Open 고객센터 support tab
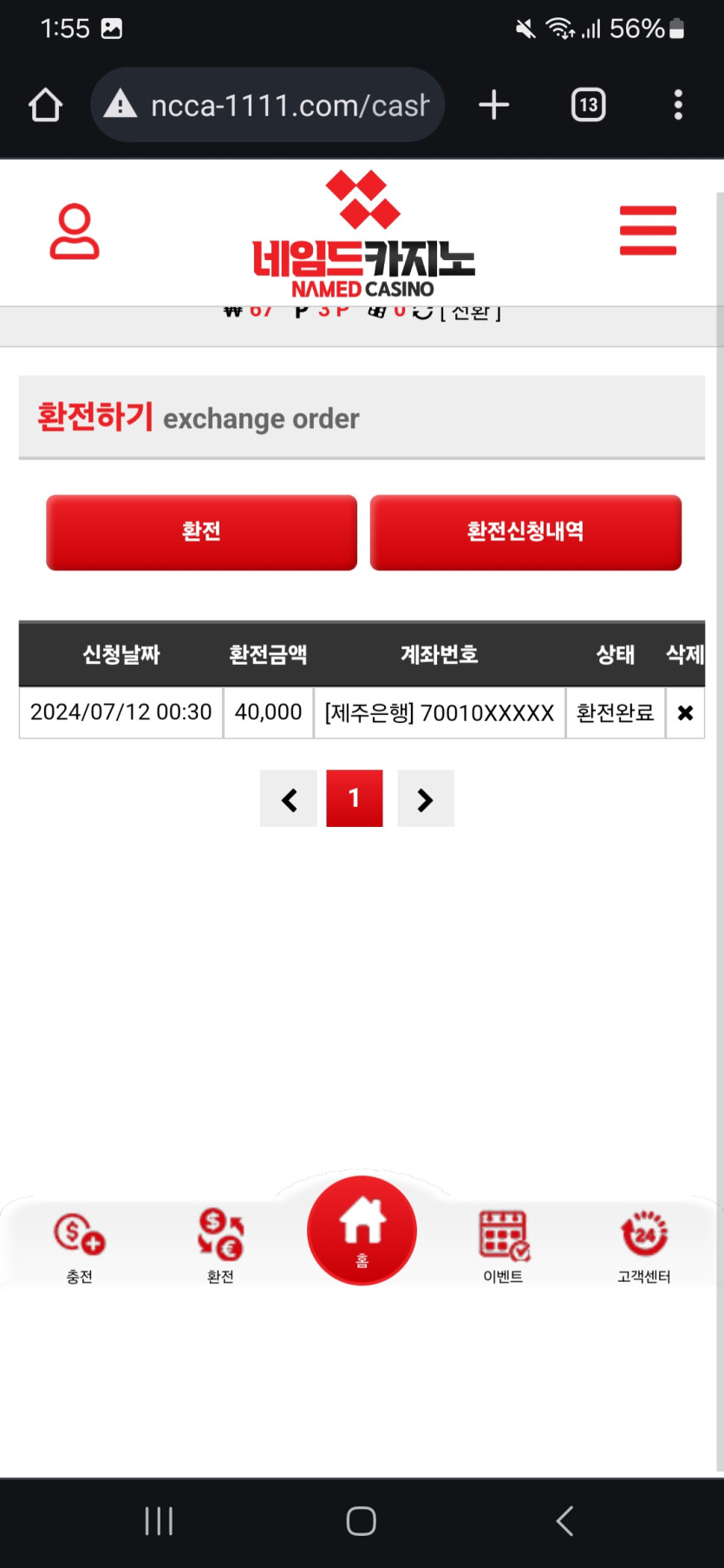The width and height of the screenshot is (724, 1568). 643,1246
